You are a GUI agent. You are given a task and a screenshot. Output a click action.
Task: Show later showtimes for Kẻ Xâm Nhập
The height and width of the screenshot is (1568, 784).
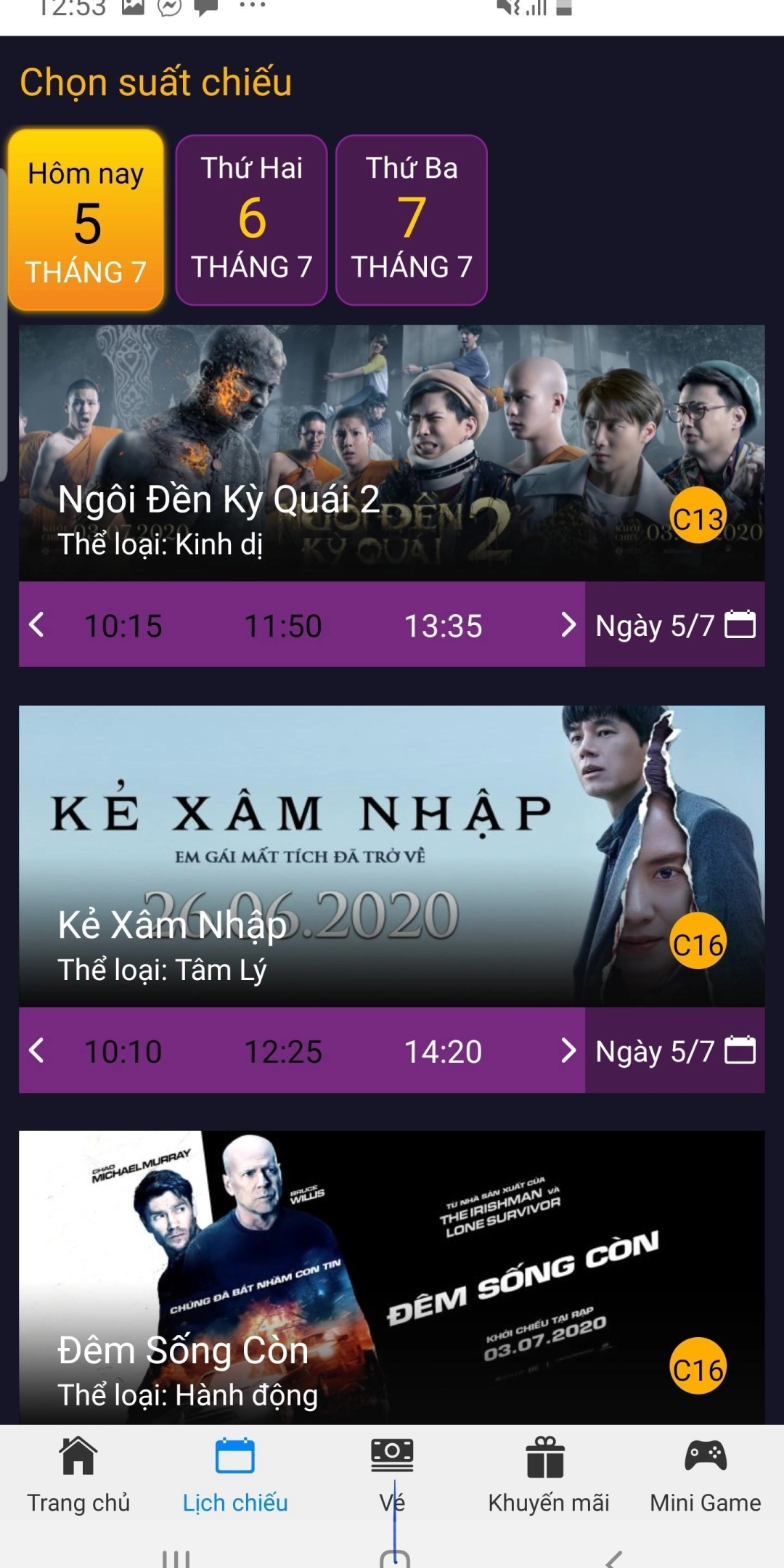568,1050
